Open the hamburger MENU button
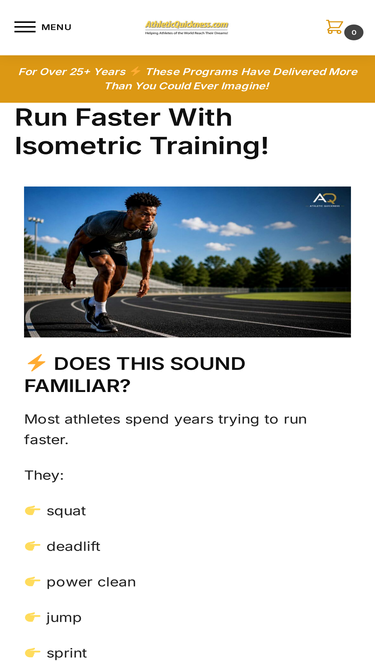Screen dimensions: 375x667 43,27
